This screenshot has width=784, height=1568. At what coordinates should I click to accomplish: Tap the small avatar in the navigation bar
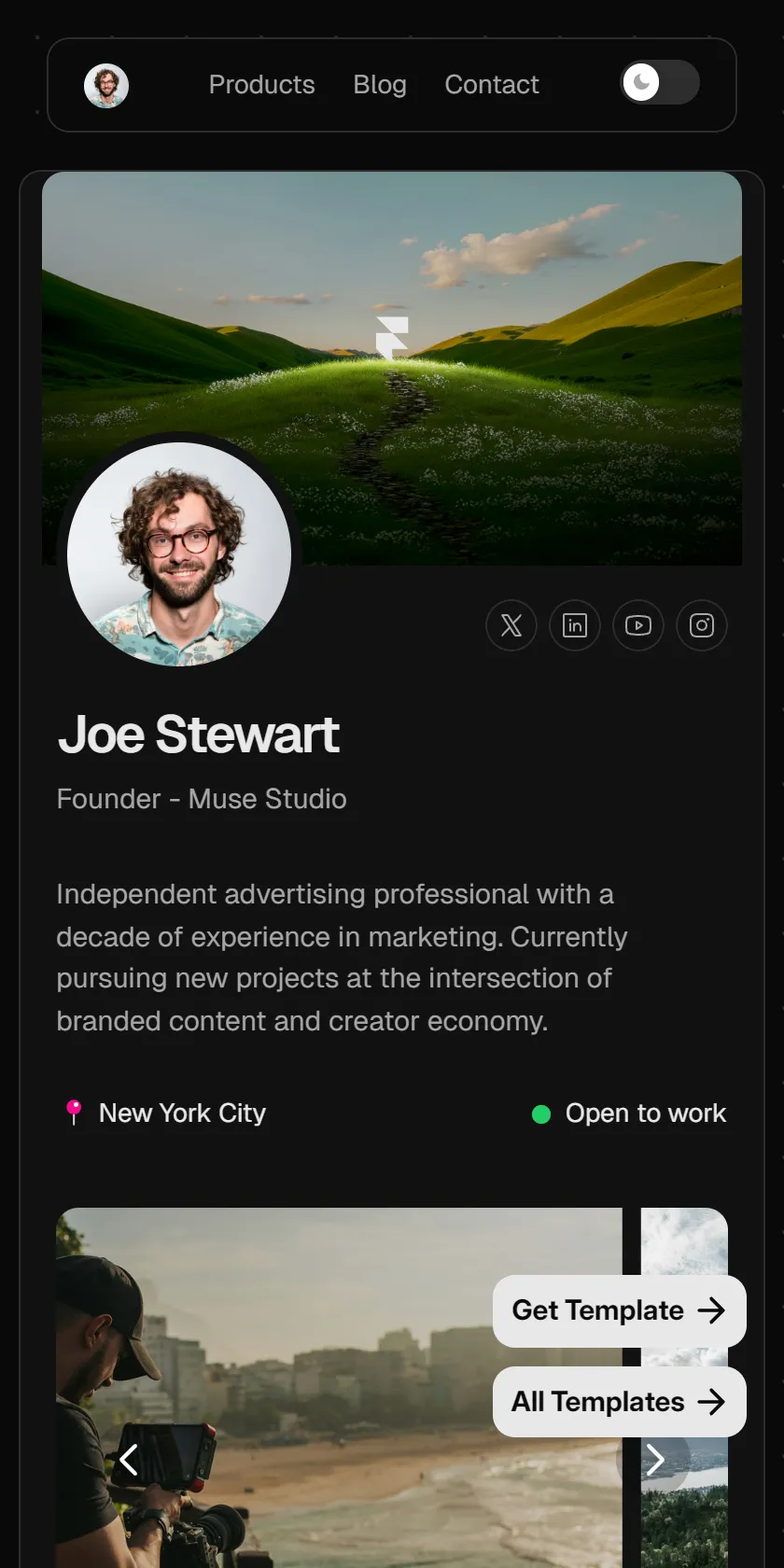(106, 86)
